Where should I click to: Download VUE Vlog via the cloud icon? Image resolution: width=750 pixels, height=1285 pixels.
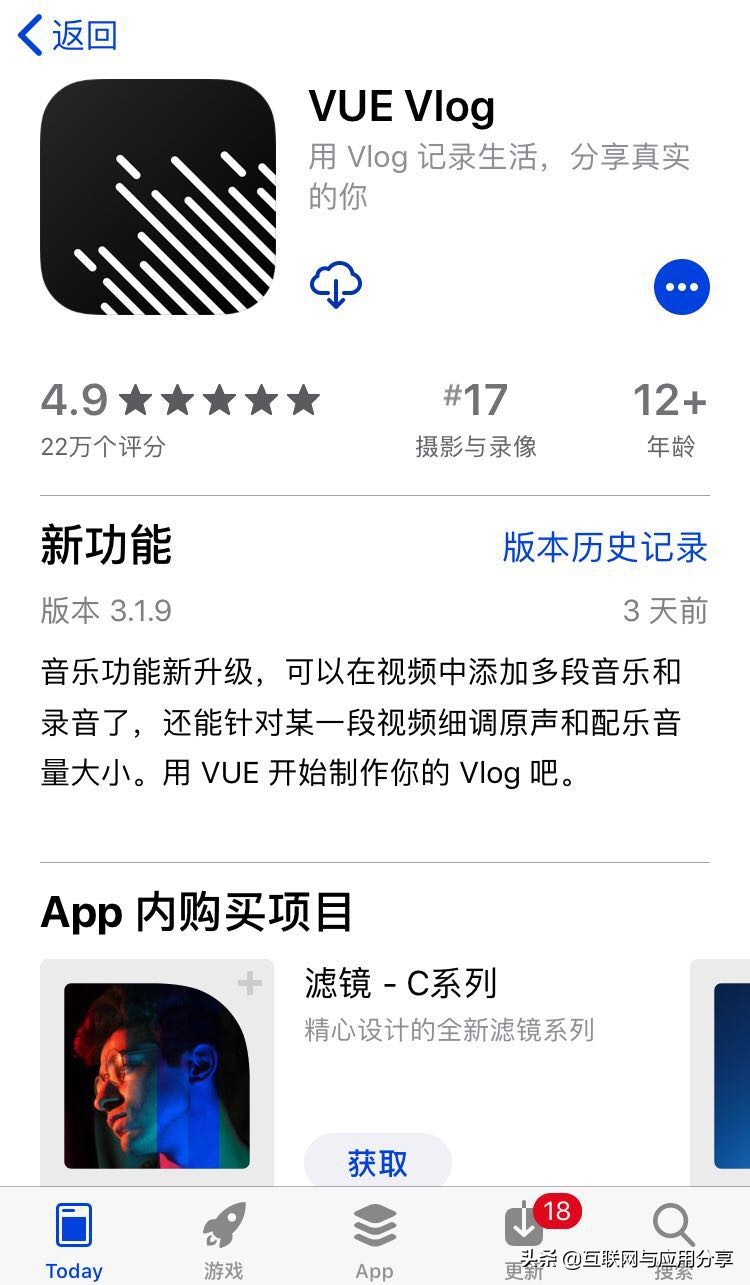click(x=336, y=285)
